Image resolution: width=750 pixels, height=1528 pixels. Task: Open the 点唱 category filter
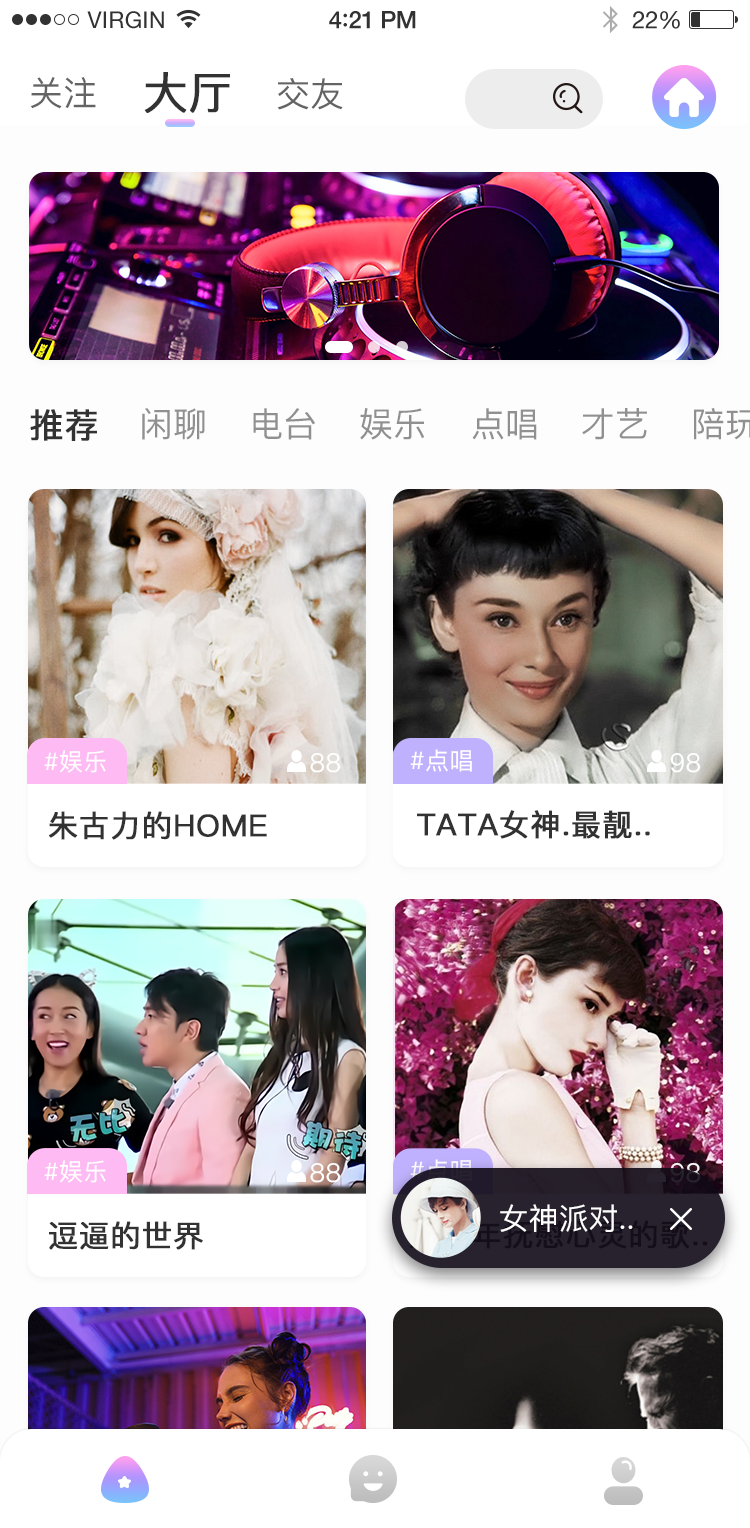[x=505, y=425]
